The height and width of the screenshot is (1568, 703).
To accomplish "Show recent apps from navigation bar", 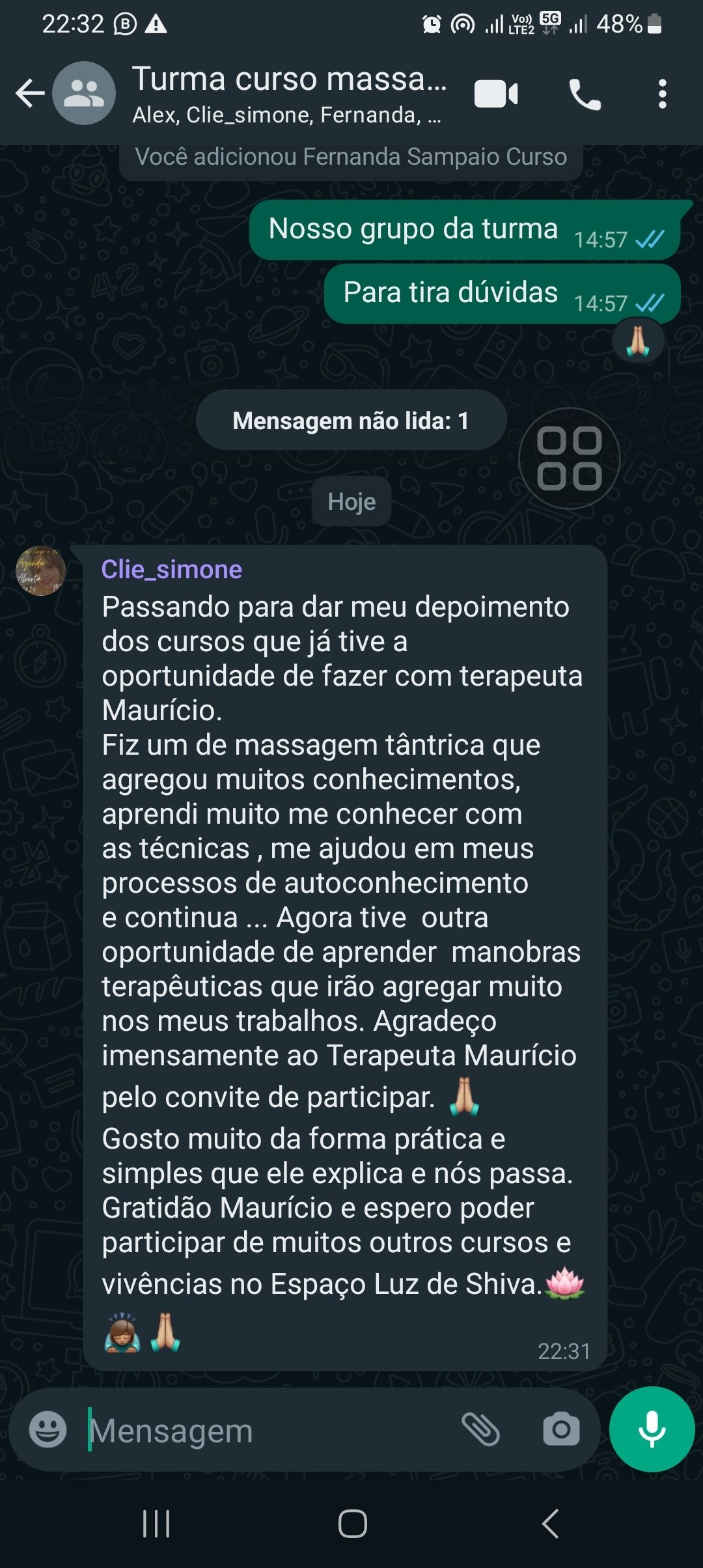I will [156, 1524].
